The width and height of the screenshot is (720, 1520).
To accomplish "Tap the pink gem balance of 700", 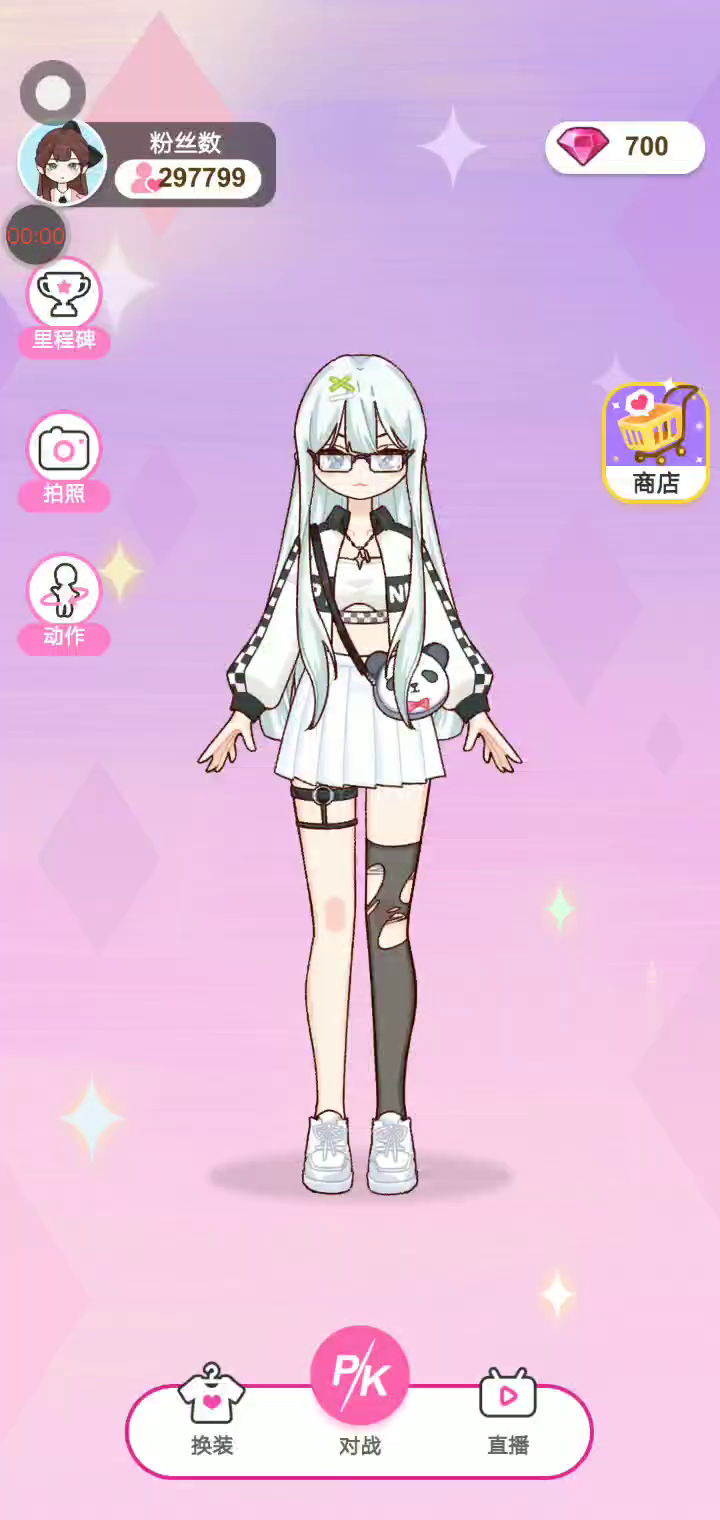I will click(x=625, y=147).
